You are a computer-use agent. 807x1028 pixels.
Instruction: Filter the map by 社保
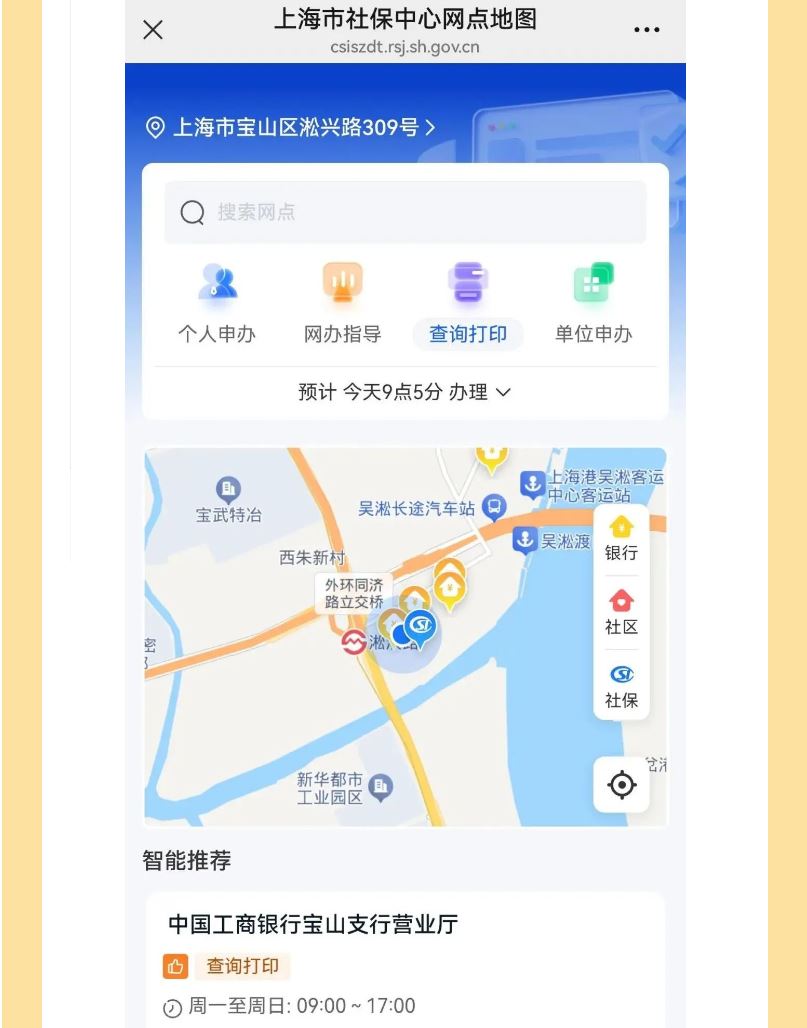621,687
